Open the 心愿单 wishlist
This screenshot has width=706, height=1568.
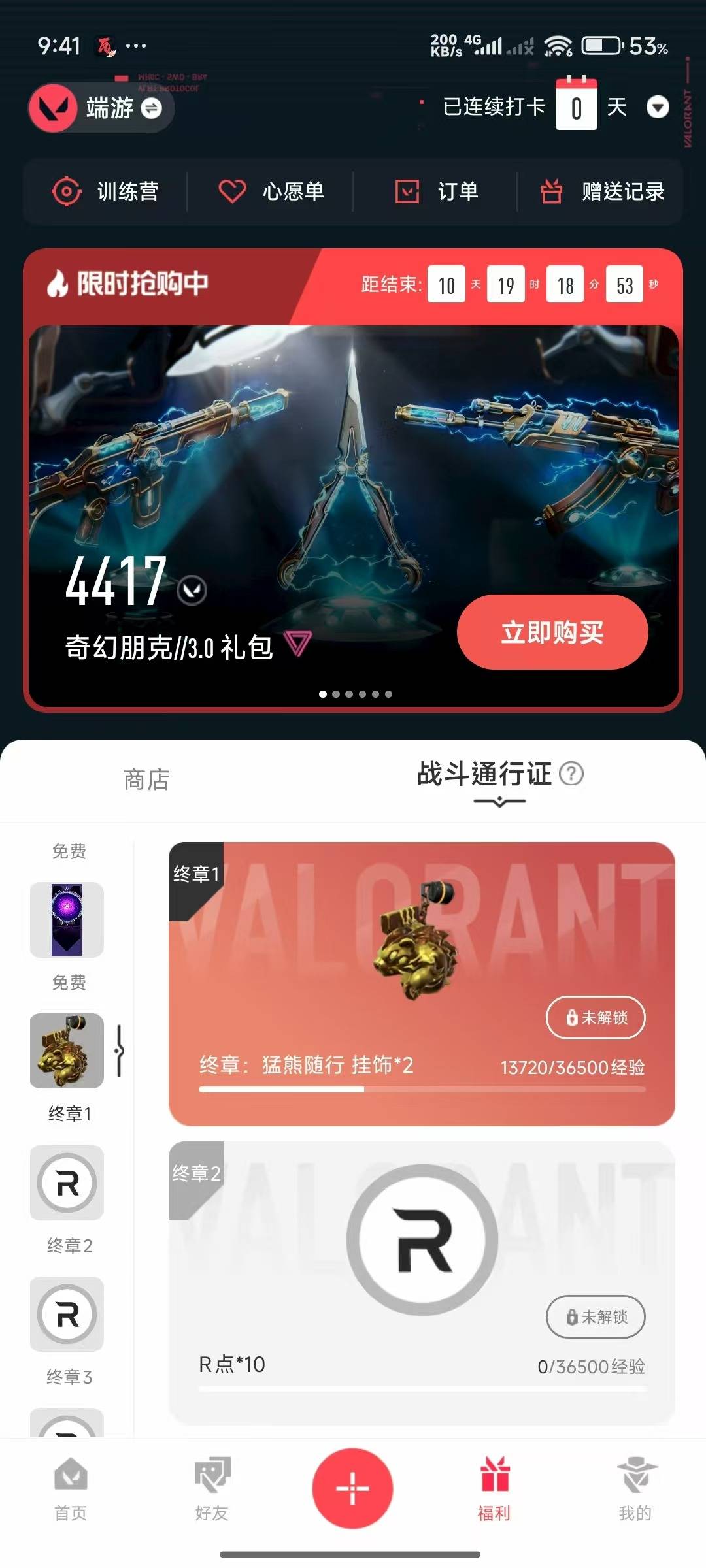tap(271, 191)
